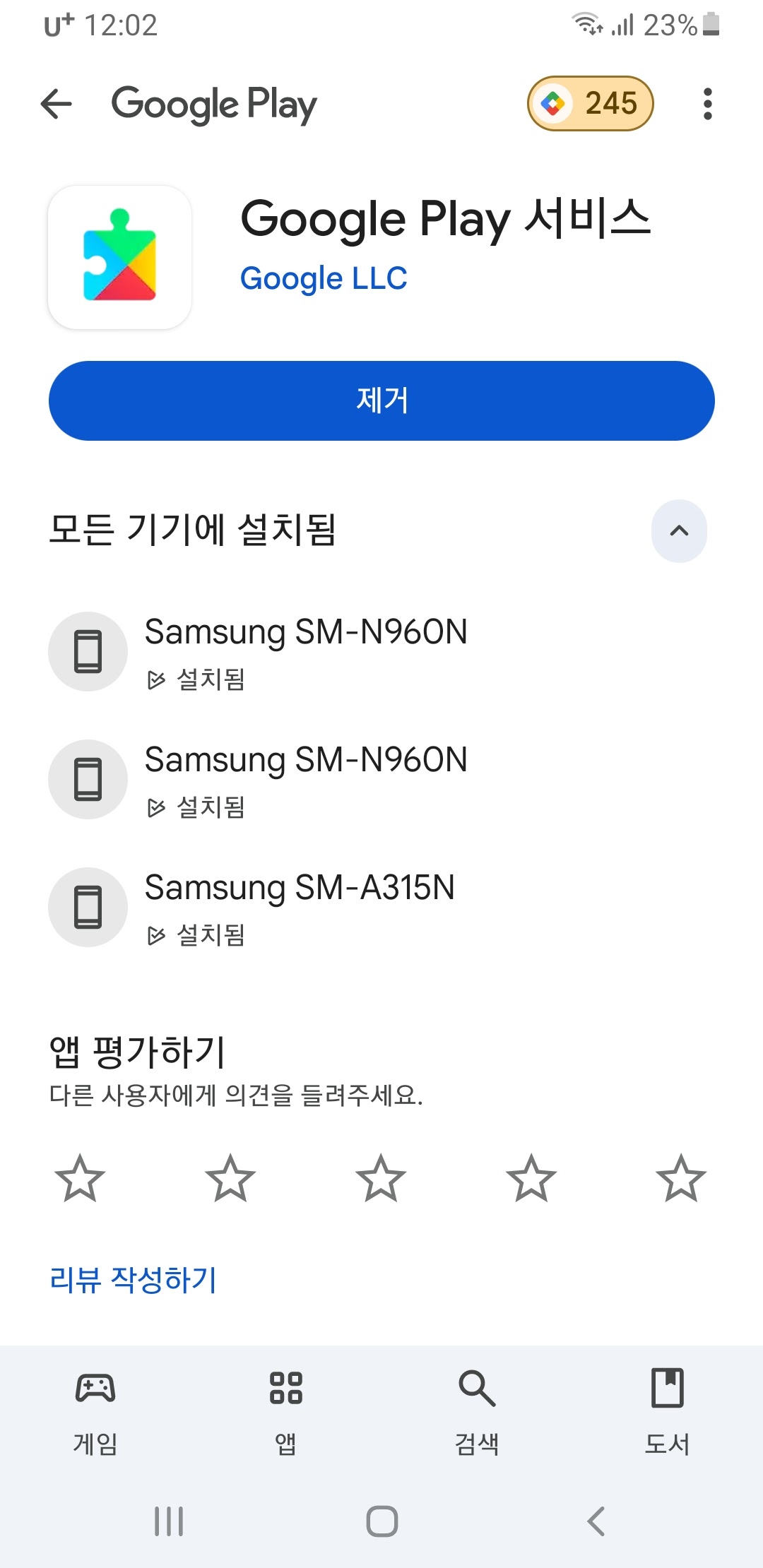Tap the home button in navigation bar
Screen dimensions: 763x1568
click(x=381, y=1524)
